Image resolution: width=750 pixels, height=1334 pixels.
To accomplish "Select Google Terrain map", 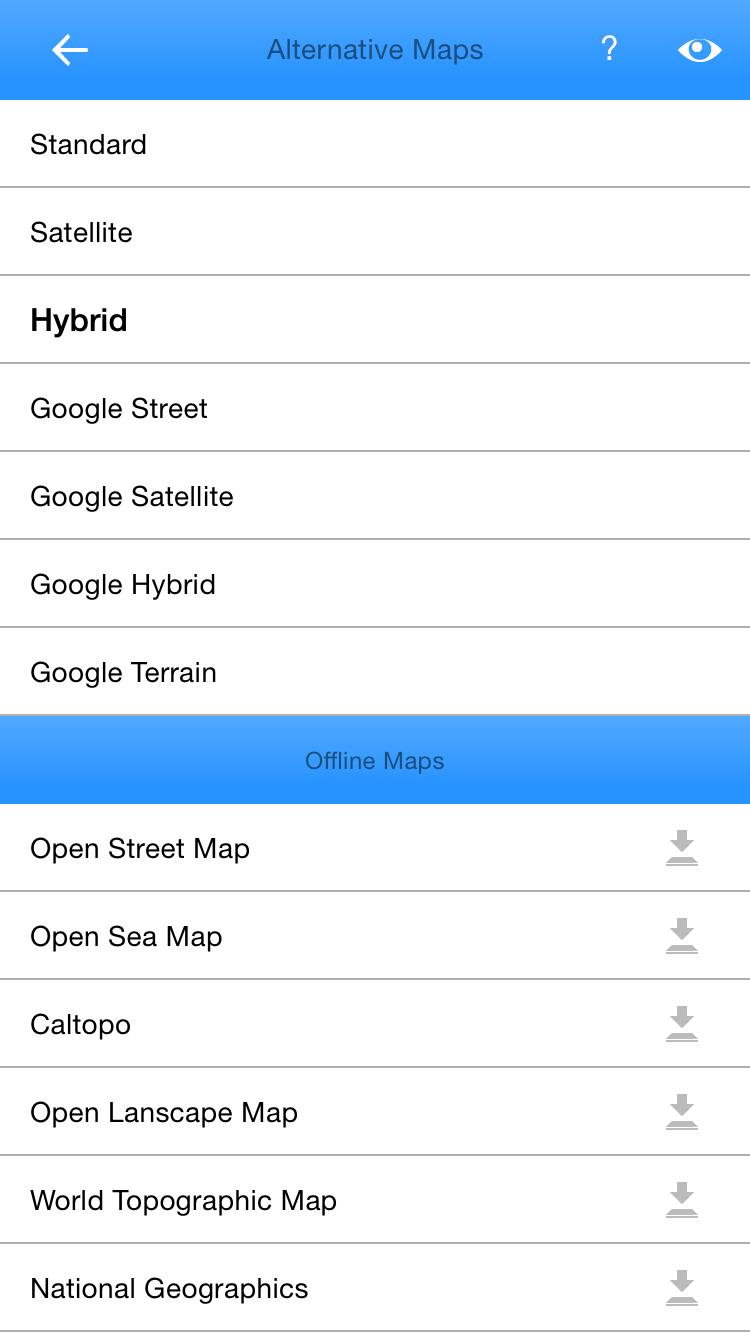I will coord(375,672).
